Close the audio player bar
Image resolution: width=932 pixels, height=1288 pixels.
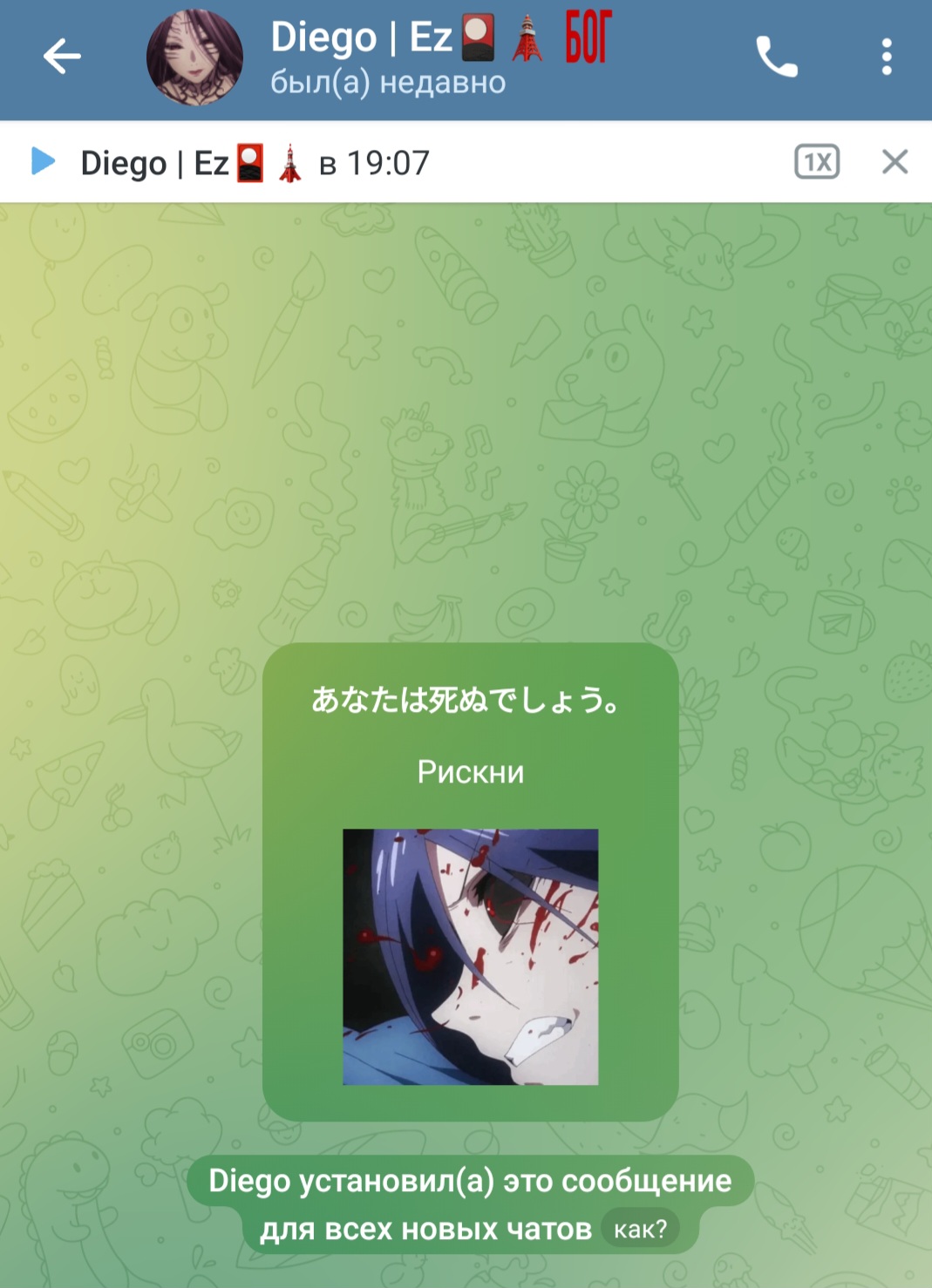click(x=895, y=162)
